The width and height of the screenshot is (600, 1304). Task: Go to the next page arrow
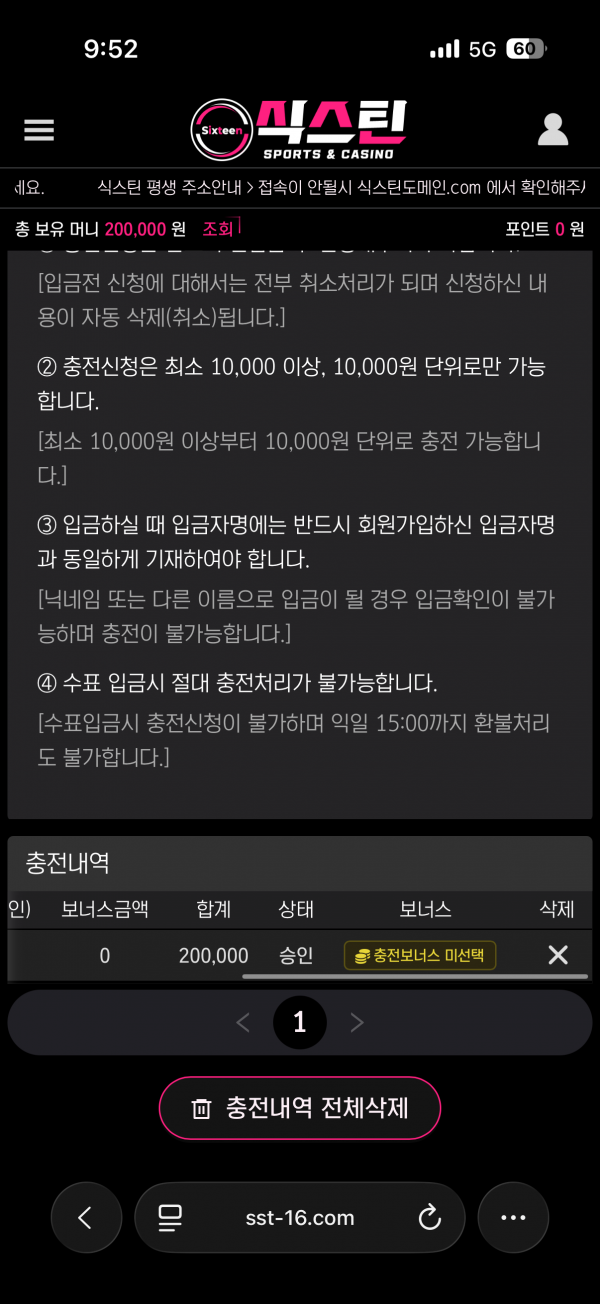click(357, 1022)
